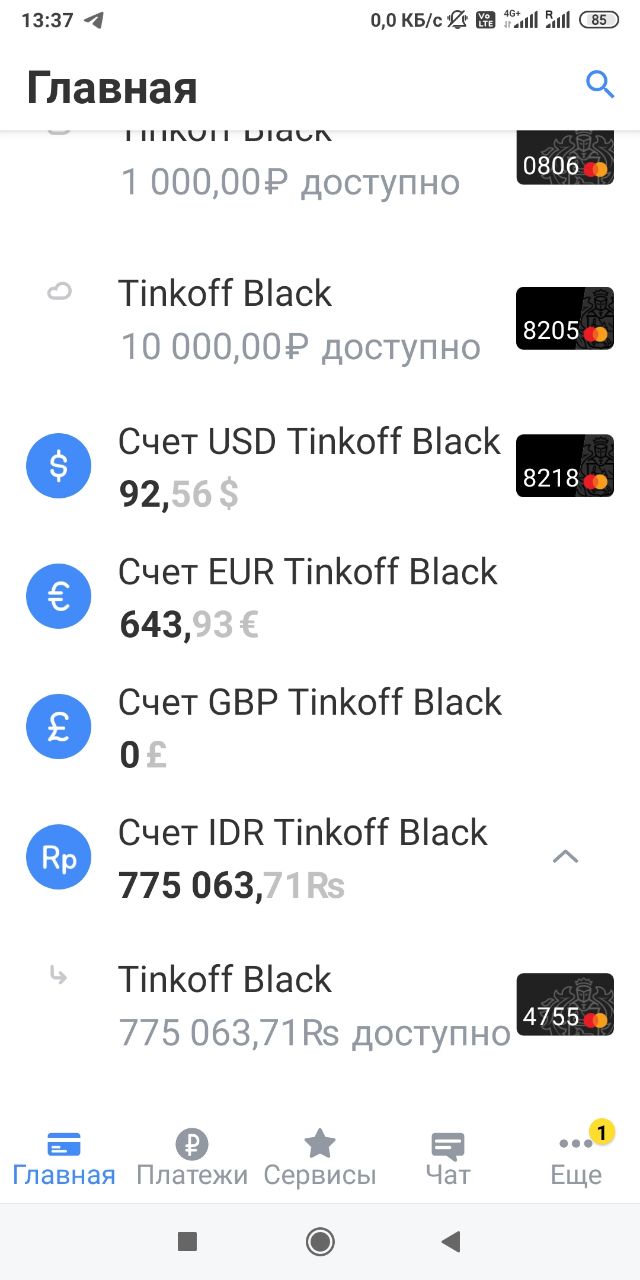Select the Главная tab
The image size is (640, 1280).
(x=64, y=1157)
